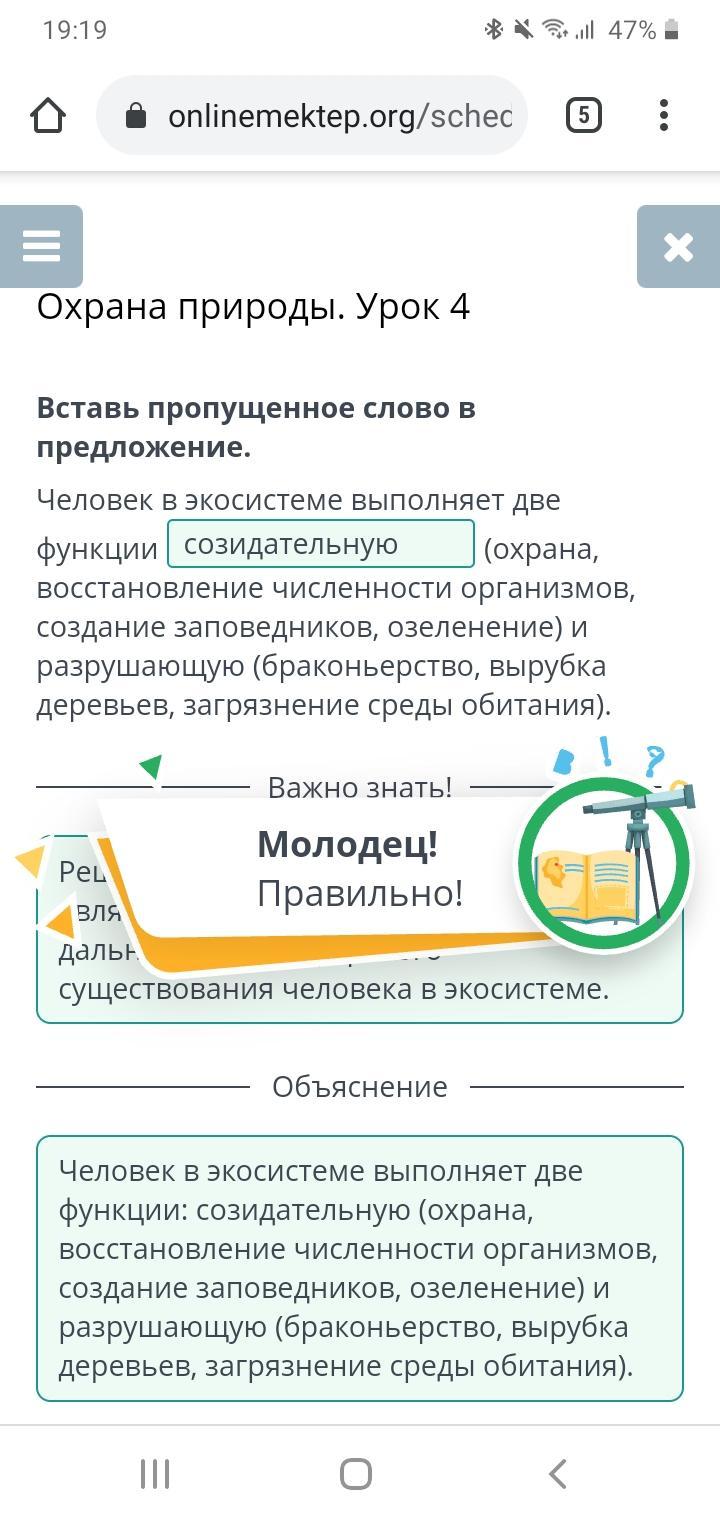Open the browser overflow menu
Viewport: 720px width, 1520px height.
(664, 116)
